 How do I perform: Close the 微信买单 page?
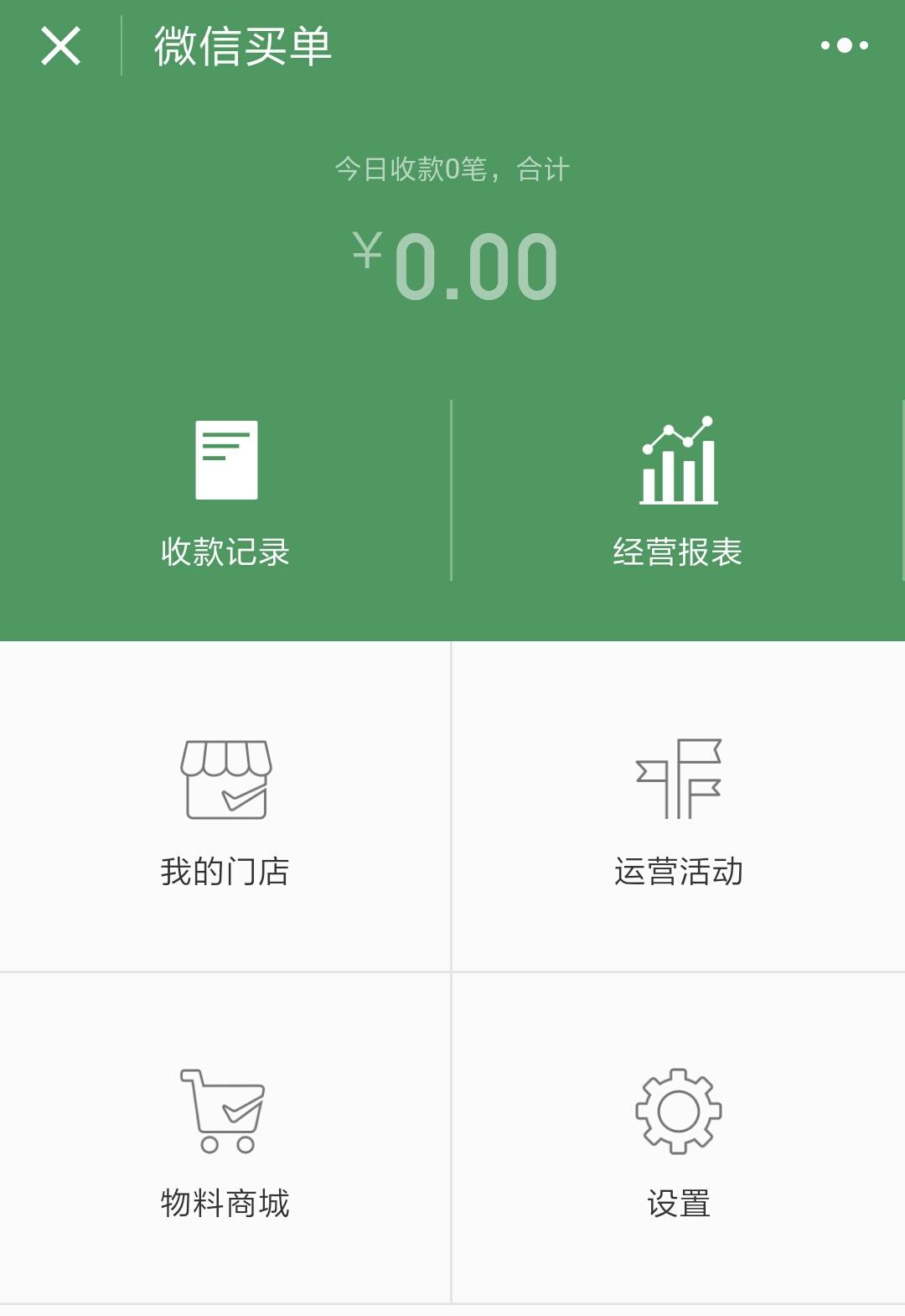(60, 45)
